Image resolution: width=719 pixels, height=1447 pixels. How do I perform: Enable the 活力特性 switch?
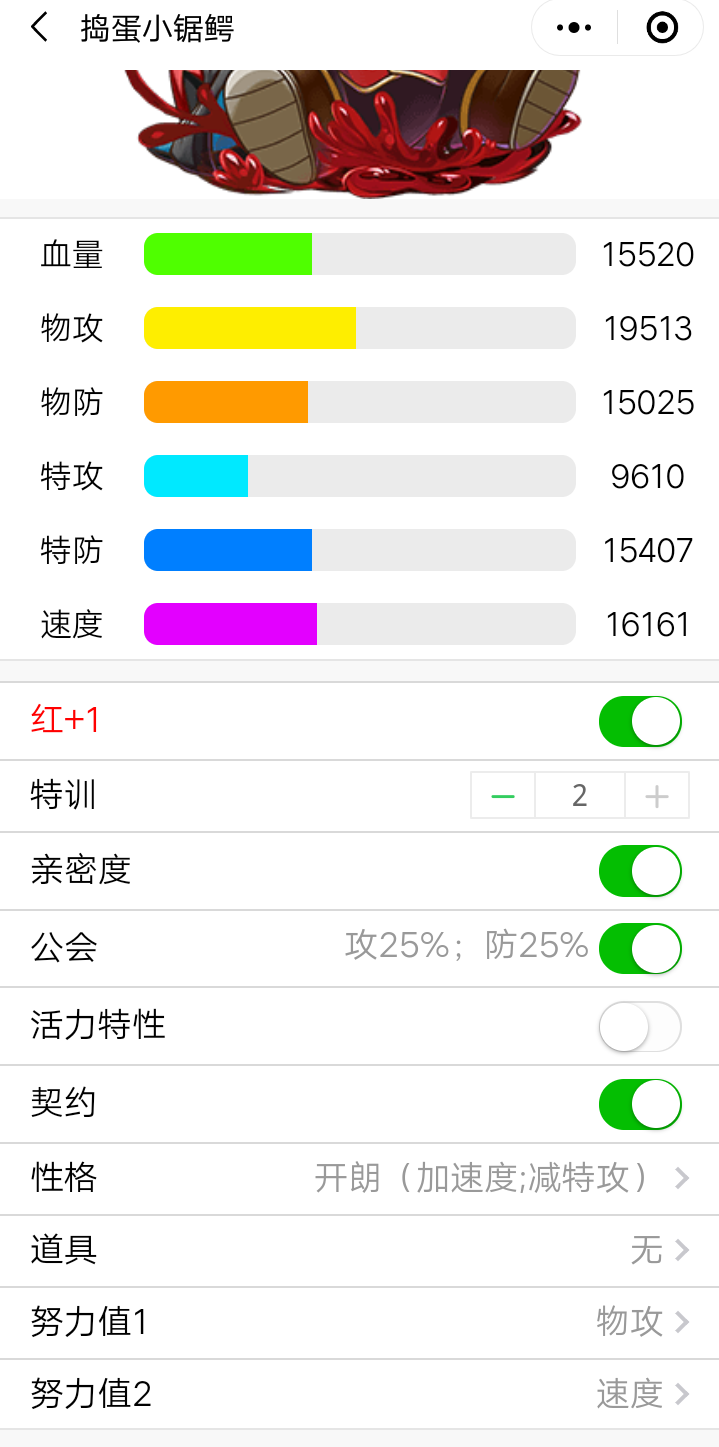click(x=640, y=1027)
